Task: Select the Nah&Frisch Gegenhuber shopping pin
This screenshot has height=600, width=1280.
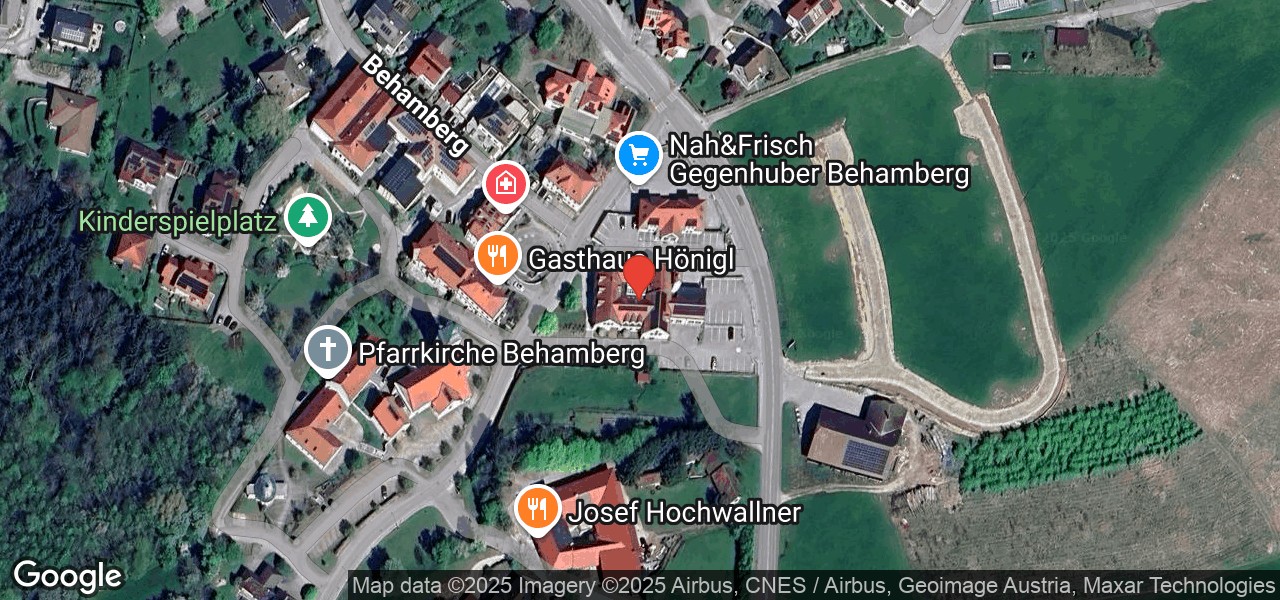Action: pos(639,156)
